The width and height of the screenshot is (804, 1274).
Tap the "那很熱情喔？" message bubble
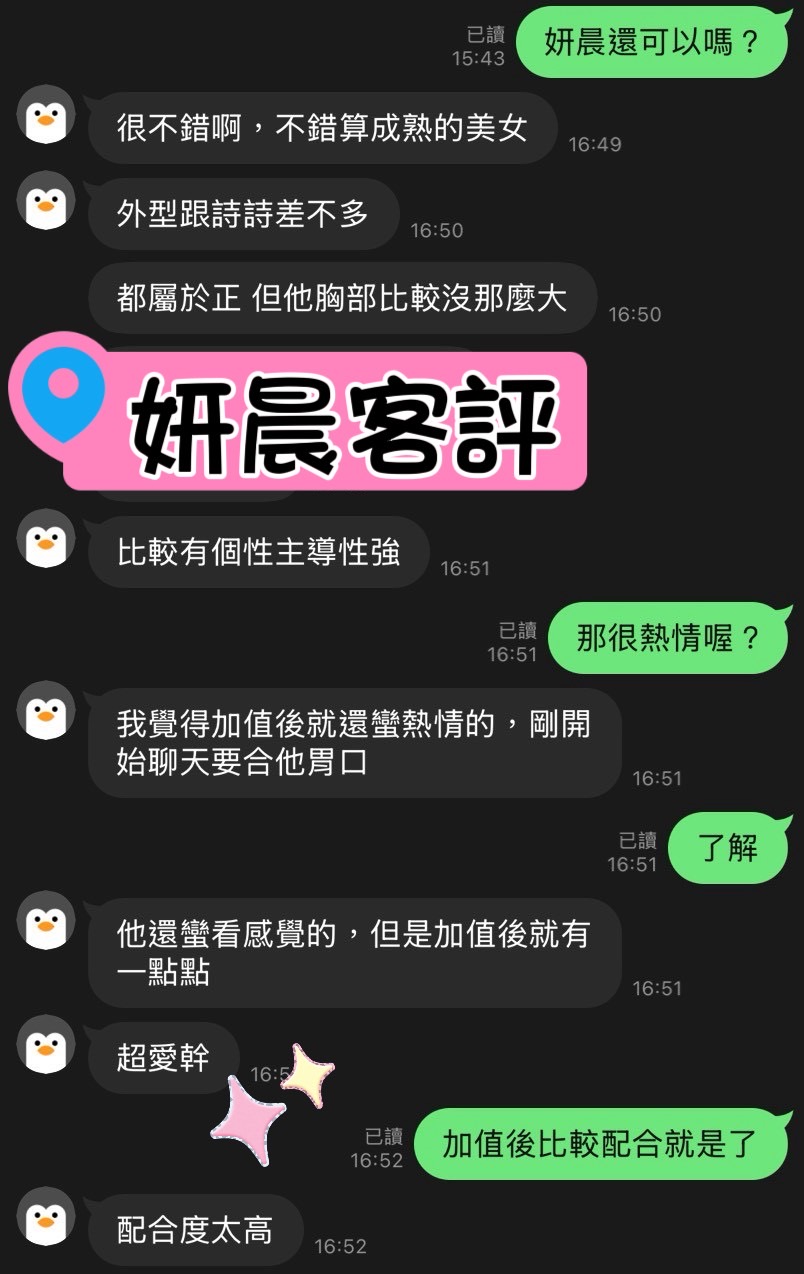(x=668, y=637)
